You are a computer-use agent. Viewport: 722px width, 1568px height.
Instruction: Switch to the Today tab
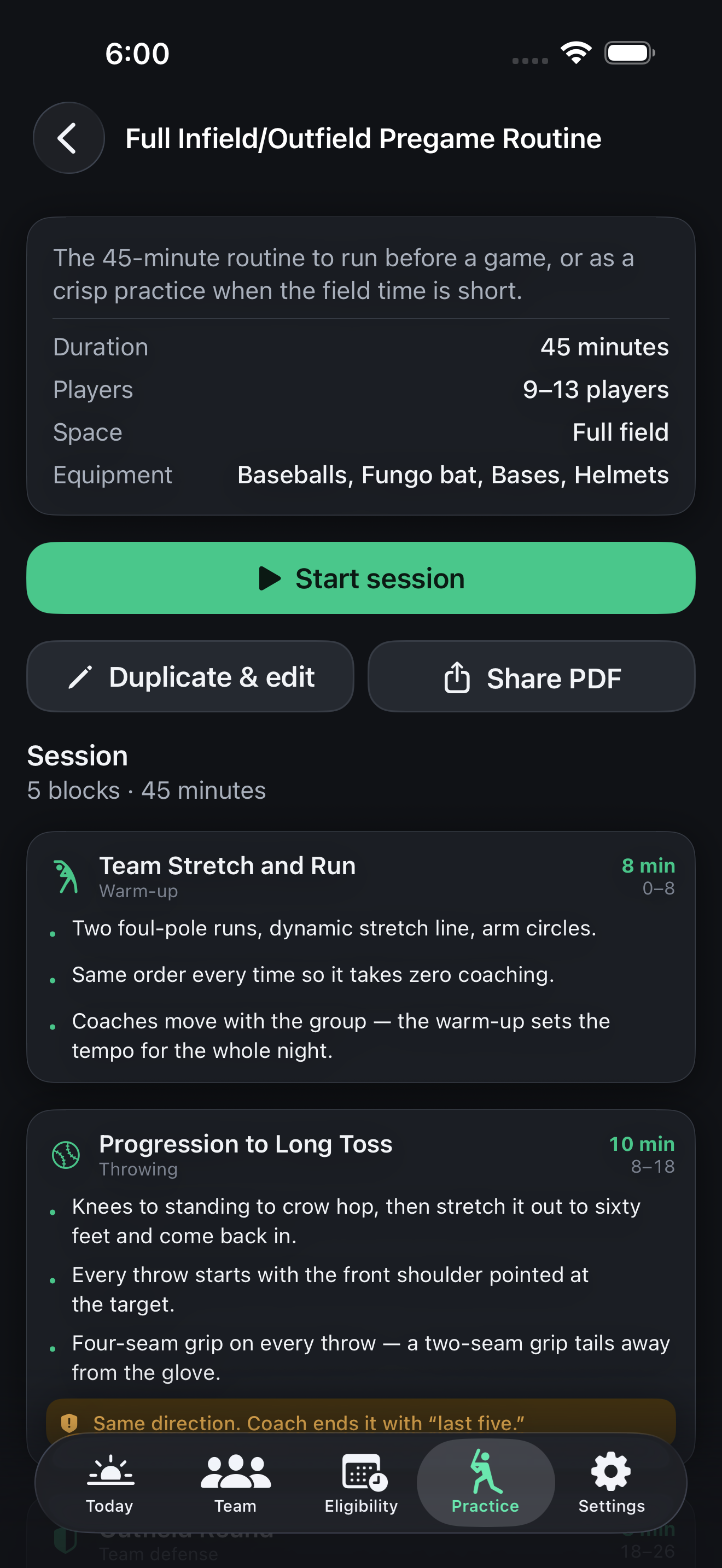pyautogui.click(x=109, y=1483)
